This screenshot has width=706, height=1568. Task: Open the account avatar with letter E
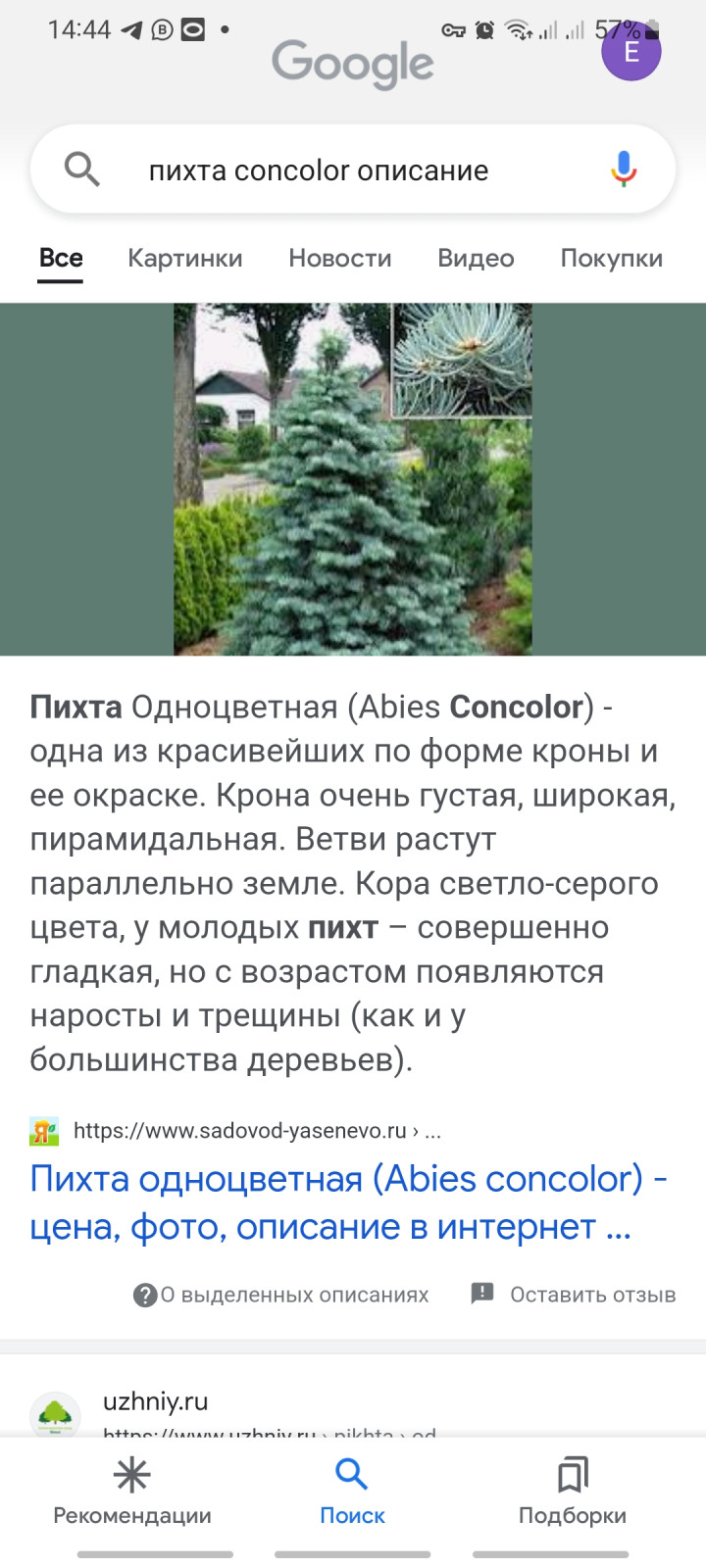click(630, 52)
